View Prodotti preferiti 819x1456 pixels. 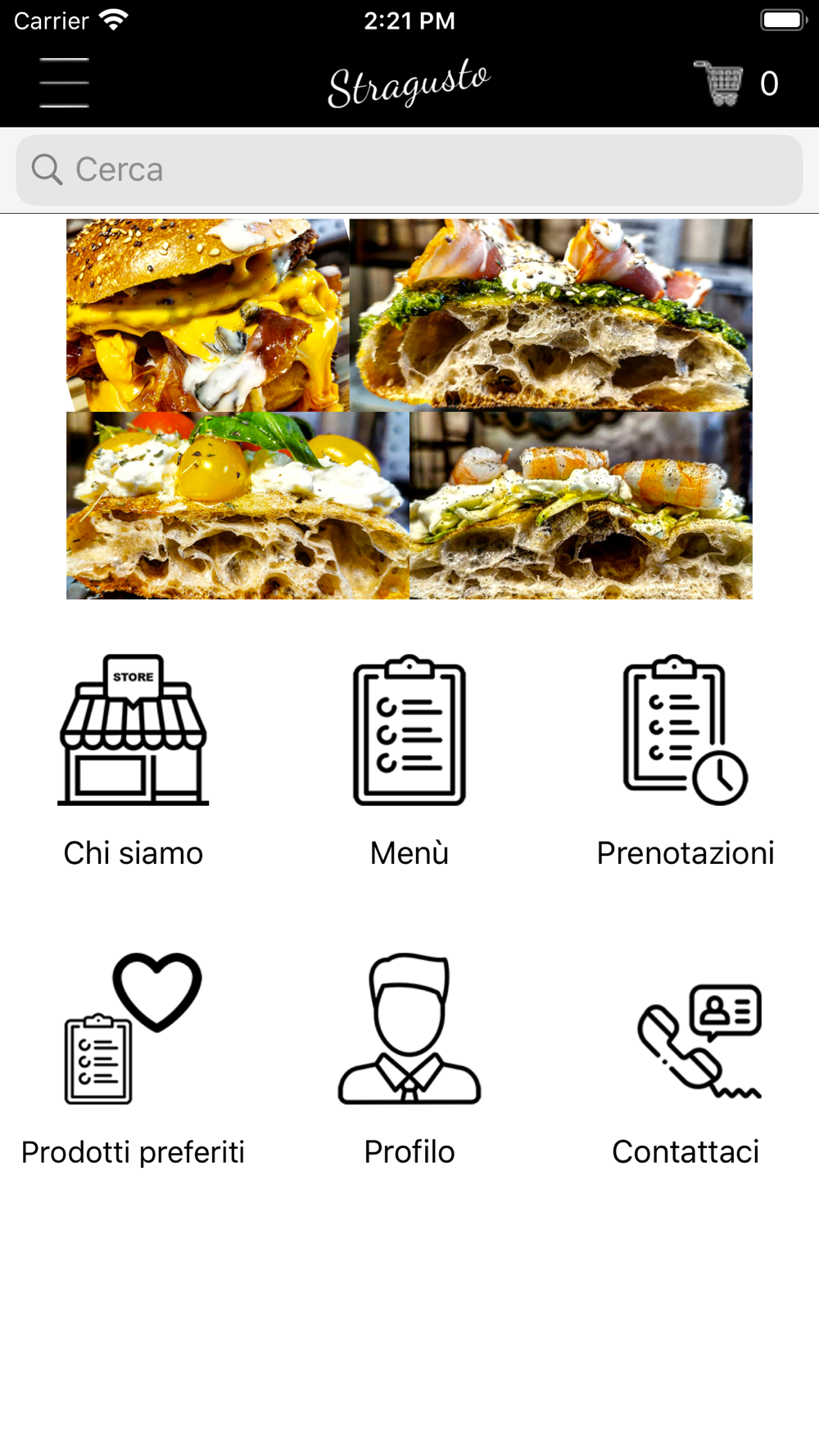[133, 1060]
